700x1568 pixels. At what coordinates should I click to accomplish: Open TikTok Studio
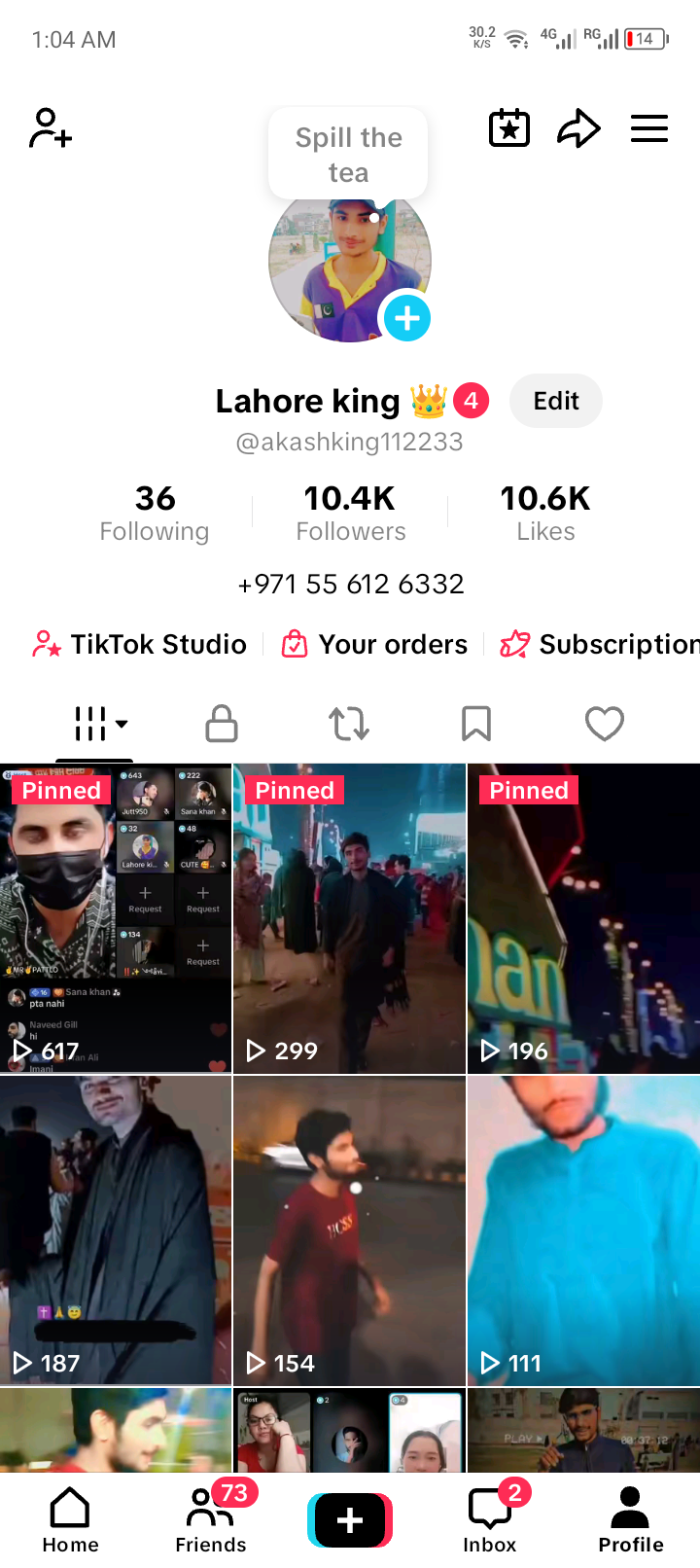tap(140, 644)
